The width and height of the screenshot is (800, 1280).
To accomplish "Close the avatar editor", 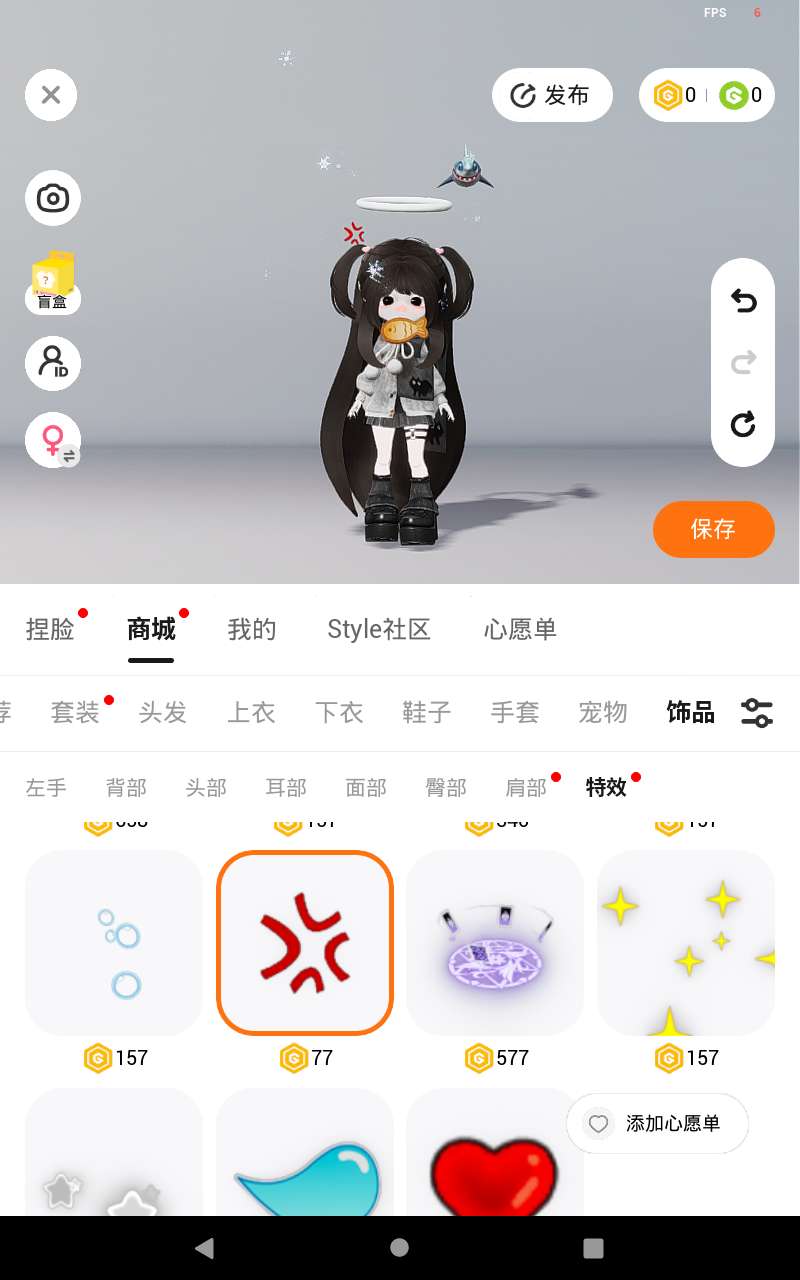I will point(51,95).
